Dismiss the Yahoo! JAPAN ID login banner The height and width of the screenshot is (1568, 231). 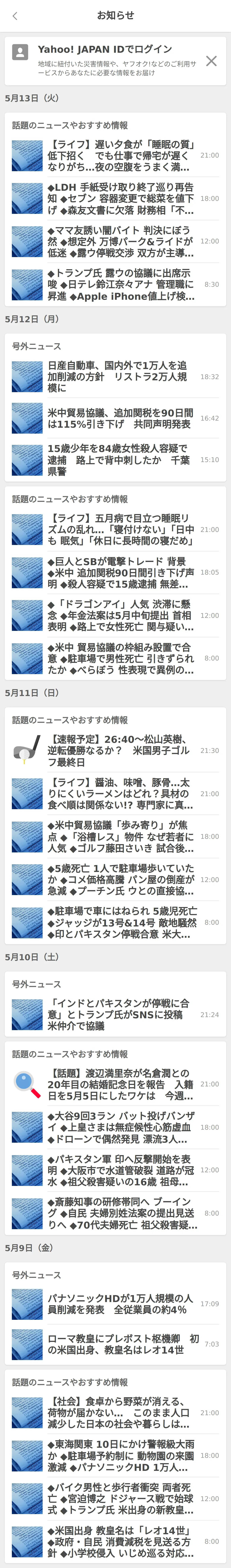click(x=211, y=61)
